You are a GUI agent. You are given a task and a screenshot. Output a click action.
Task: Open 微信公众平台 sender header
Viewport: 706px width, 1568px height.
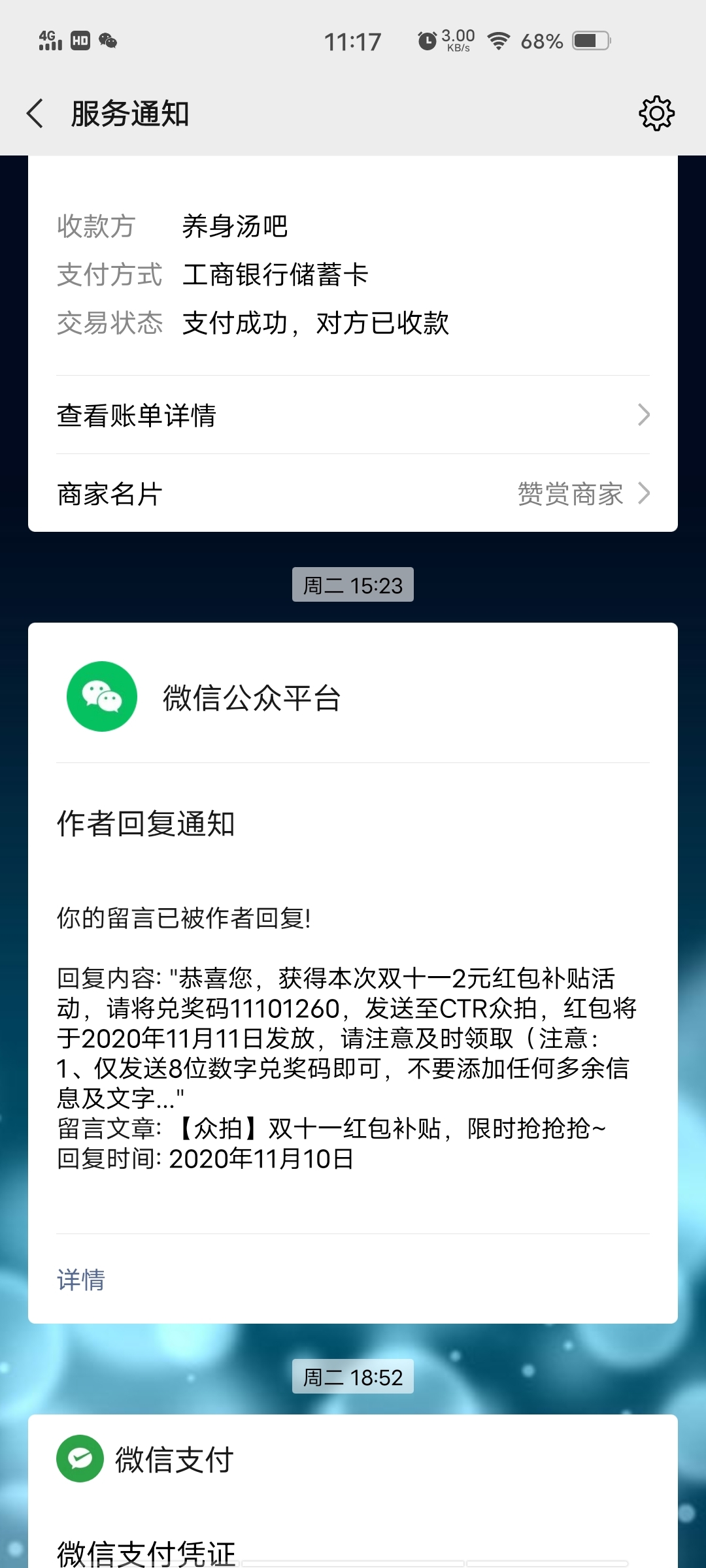tap(353, 696)
